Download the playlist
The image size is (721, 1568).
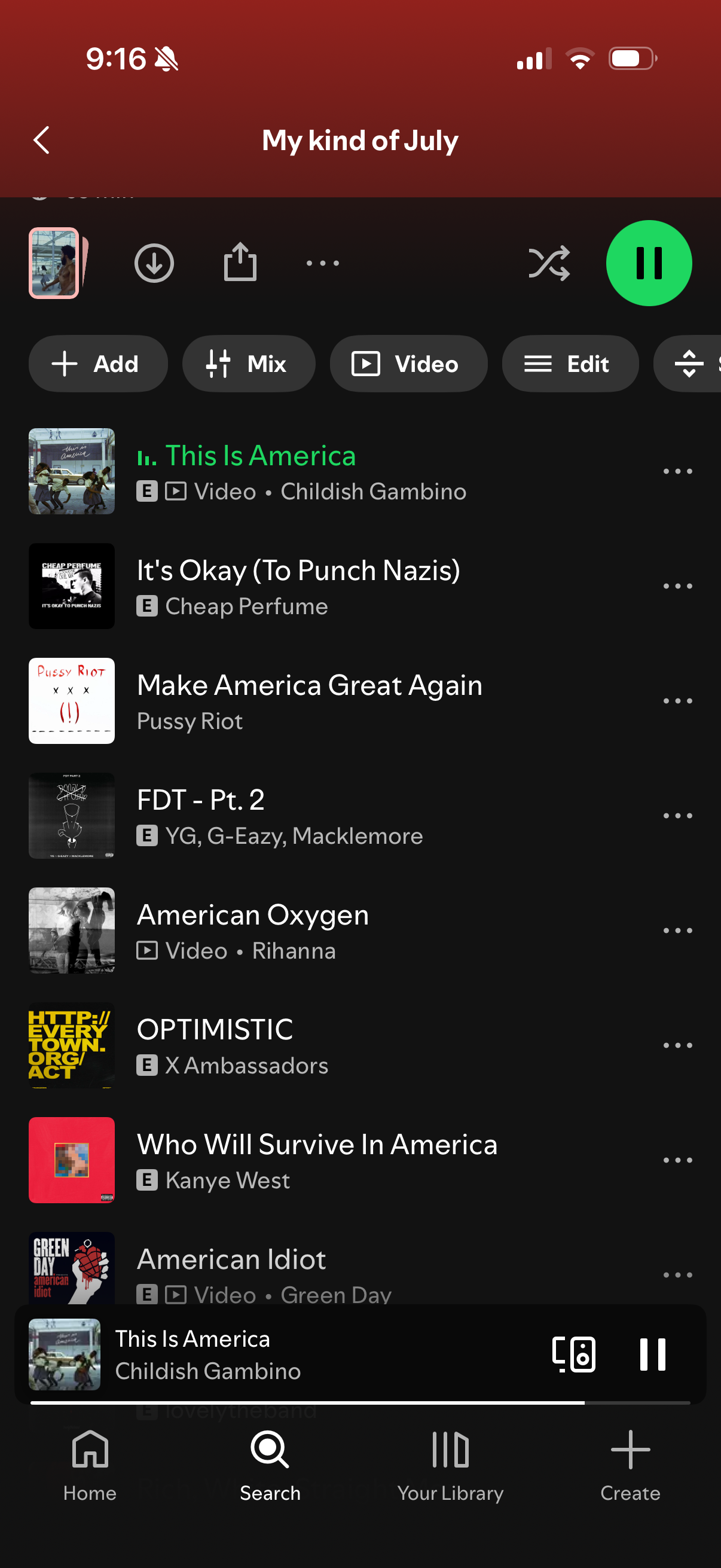click(154, 263)
